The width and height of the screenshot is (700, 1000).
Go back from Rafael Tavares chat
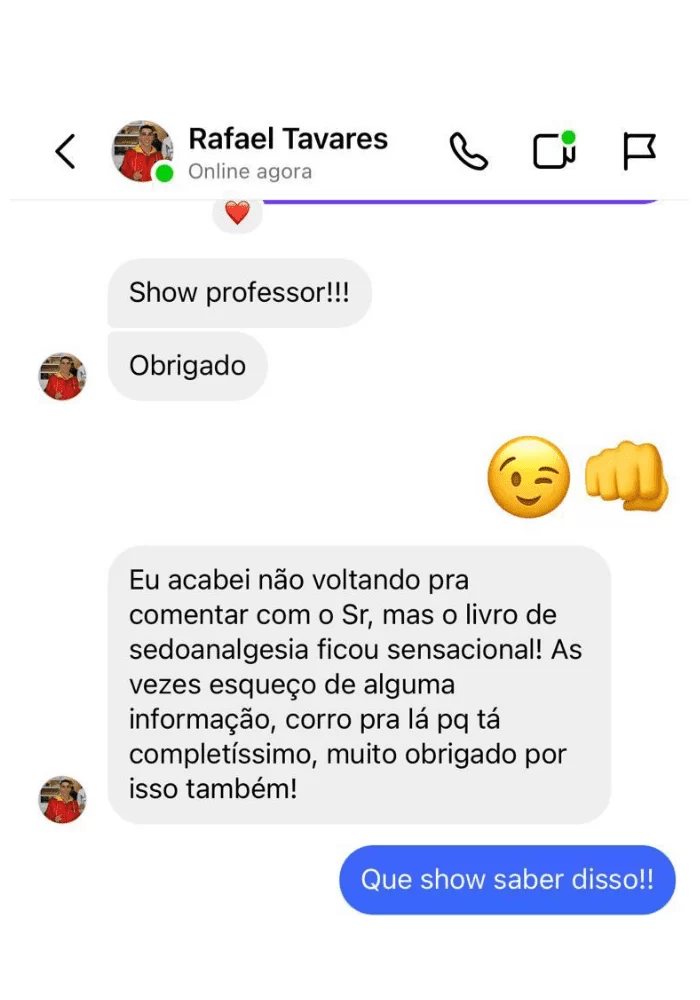point(65,152)
